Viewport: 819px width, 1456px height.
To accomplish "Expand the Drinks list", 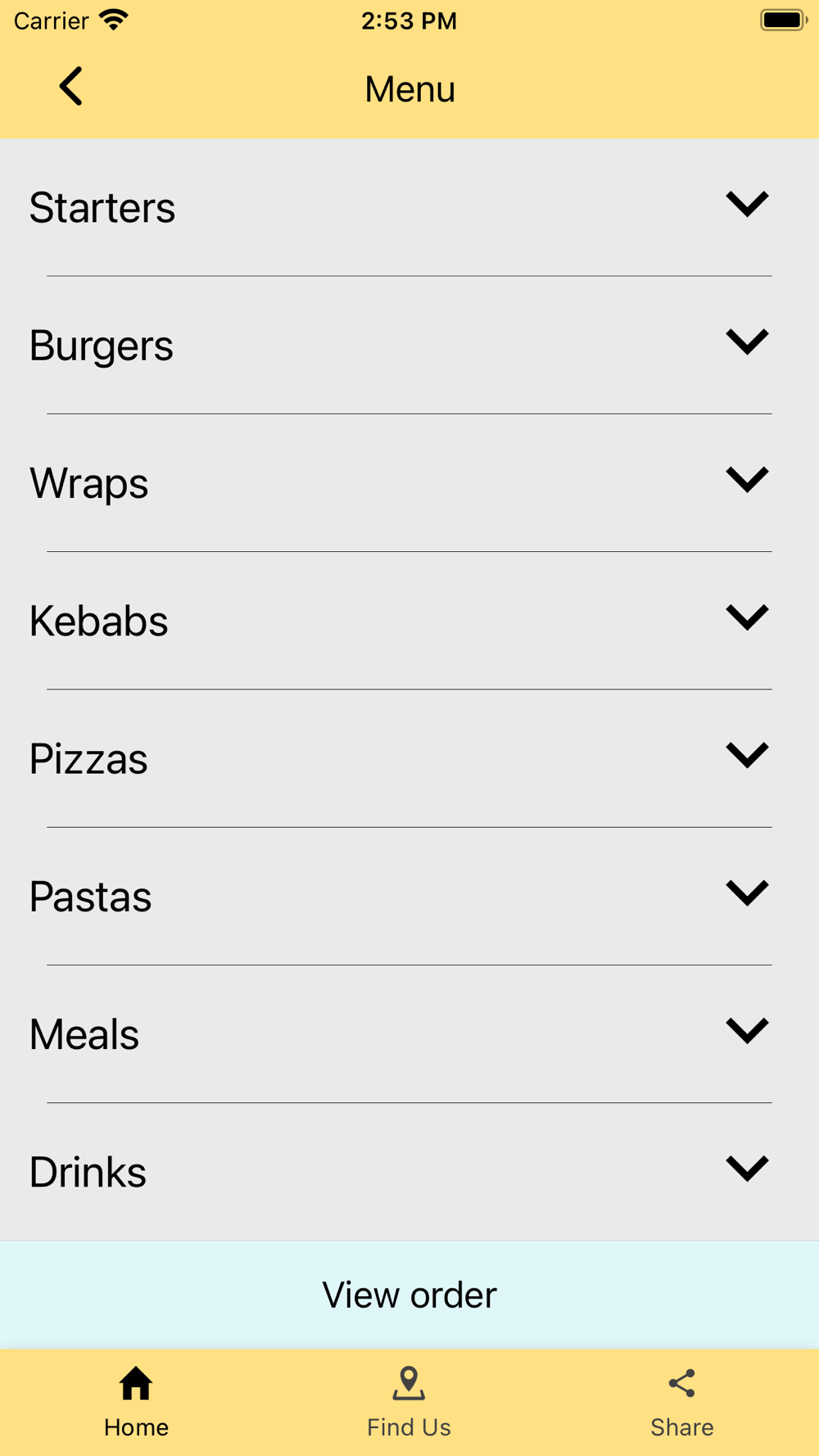I will pyautogui.click(x=409, y=1171).
